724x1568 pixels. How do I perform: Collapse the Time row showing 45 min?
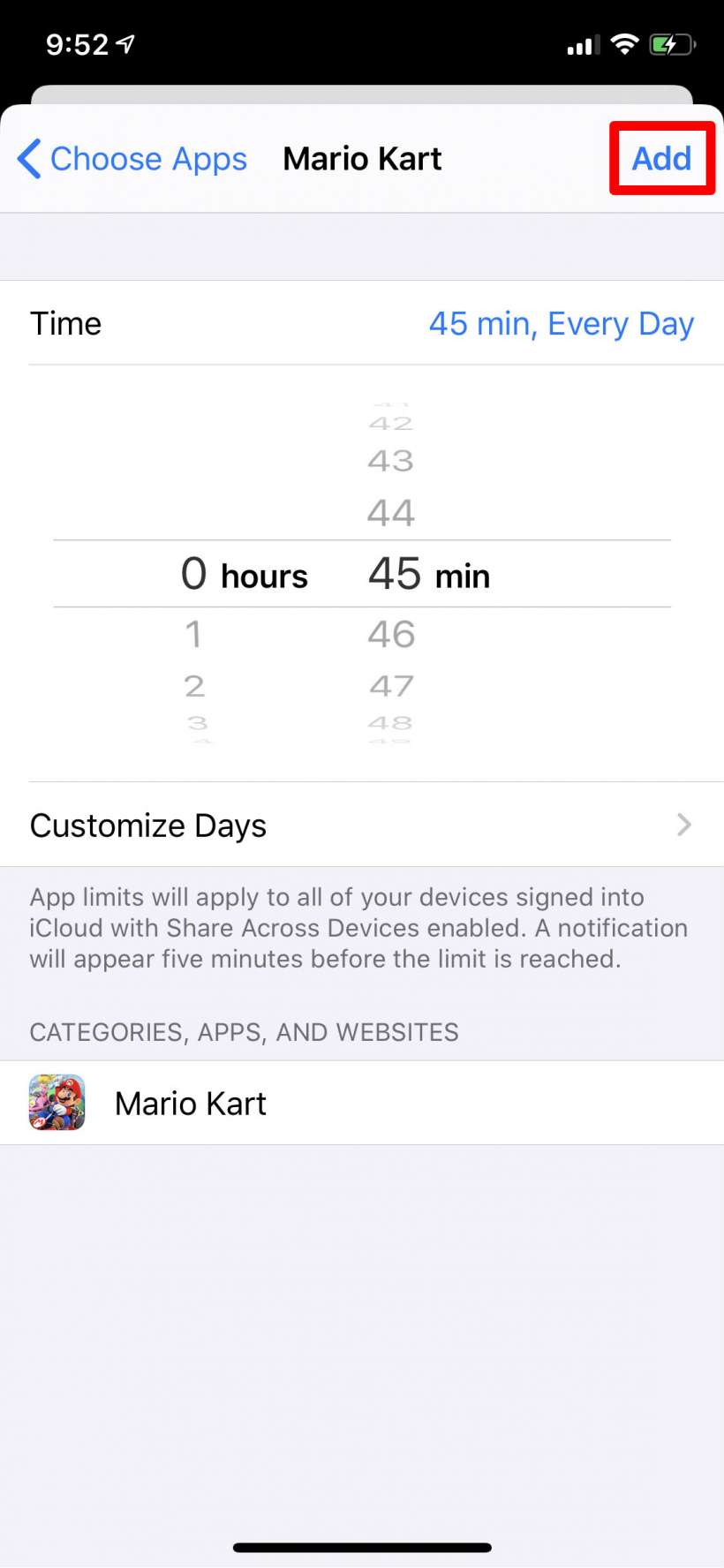(362, 324)
